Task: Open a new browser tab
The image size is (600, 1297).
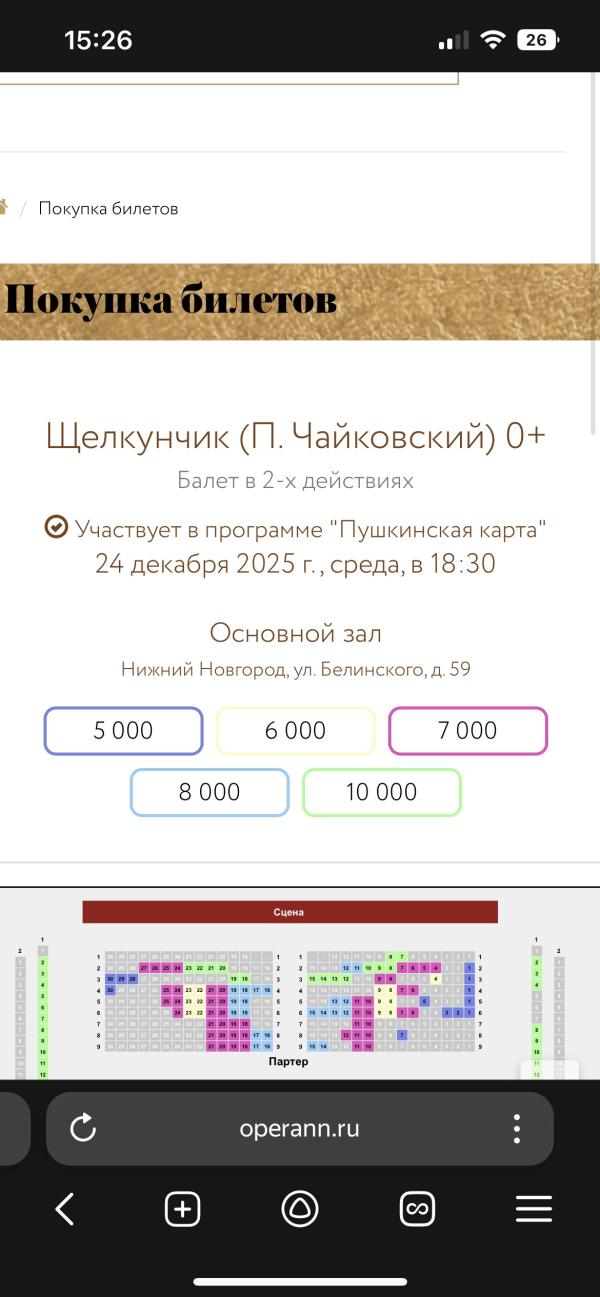Action: [182, 1209]
